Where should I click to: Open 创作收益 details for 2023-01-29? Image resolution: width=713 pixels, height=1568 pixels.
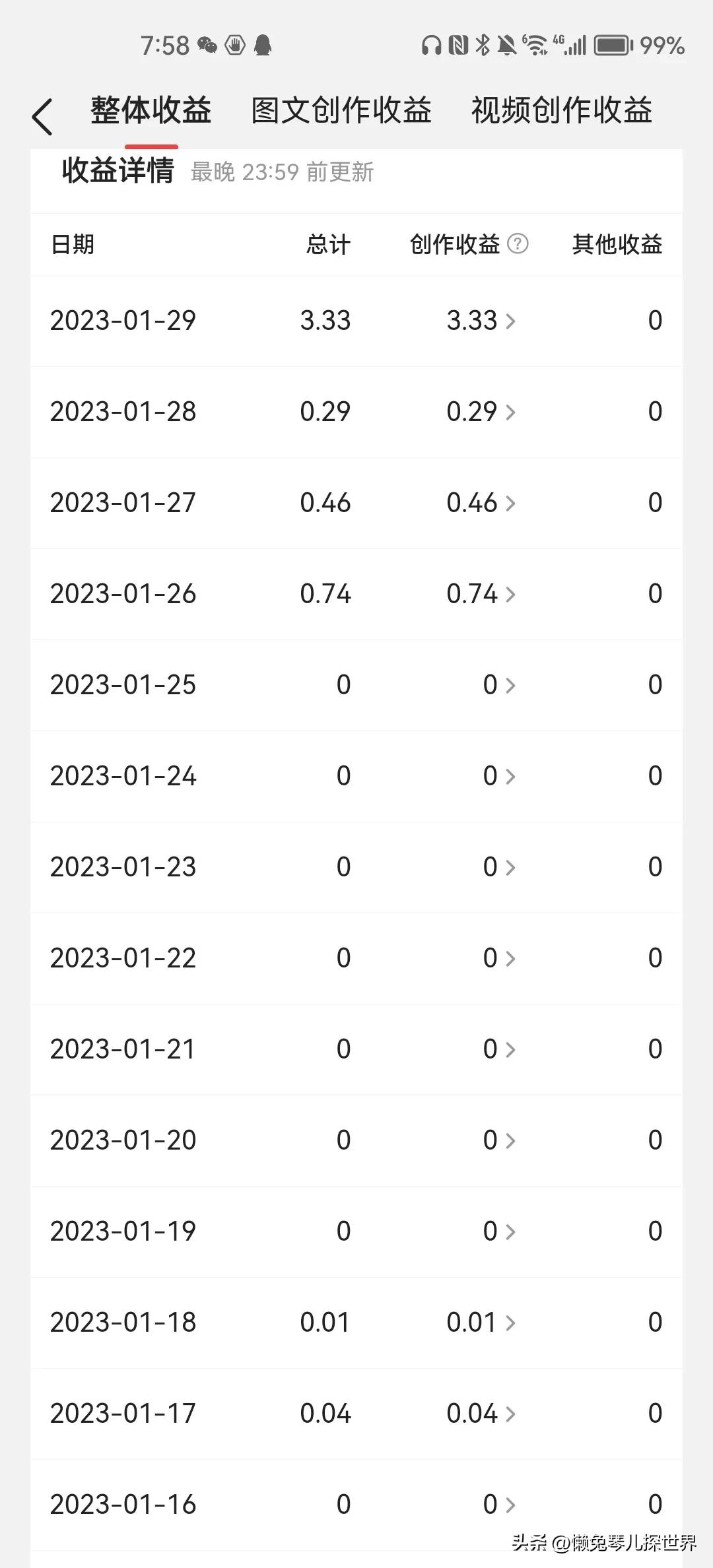481,321
